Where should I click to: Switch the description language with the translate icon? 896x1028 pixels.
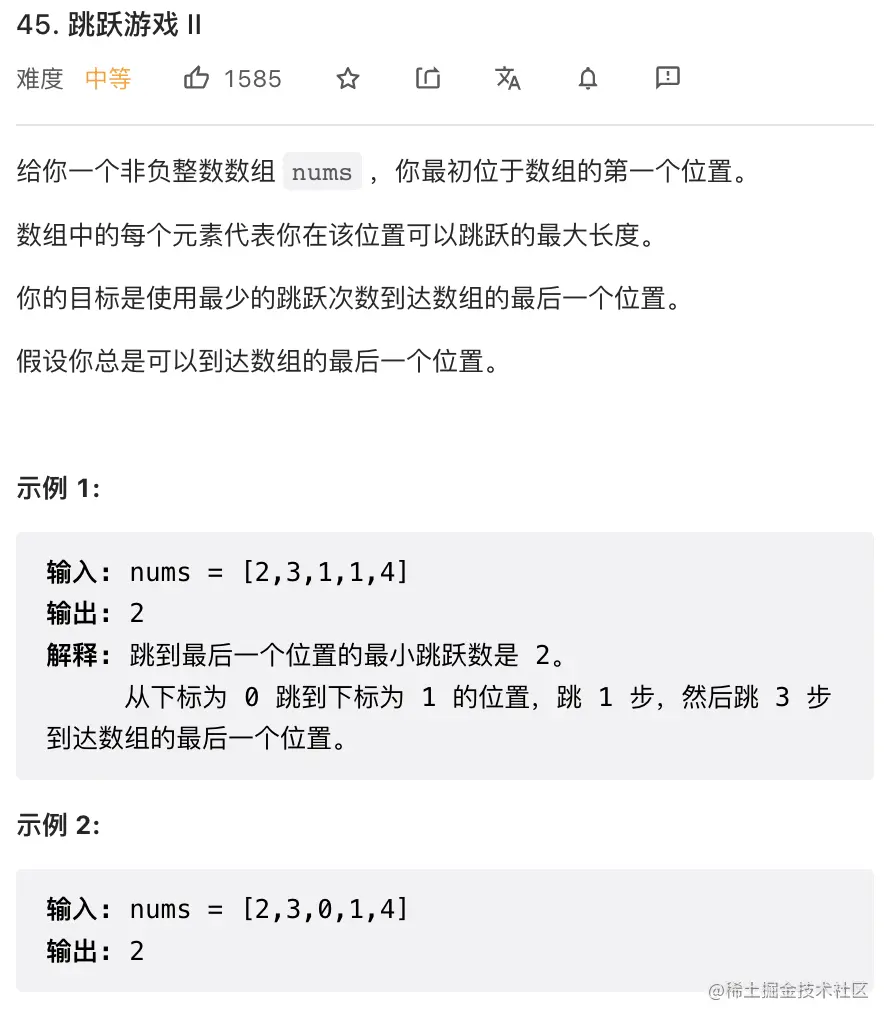click(x=508, y=78)
